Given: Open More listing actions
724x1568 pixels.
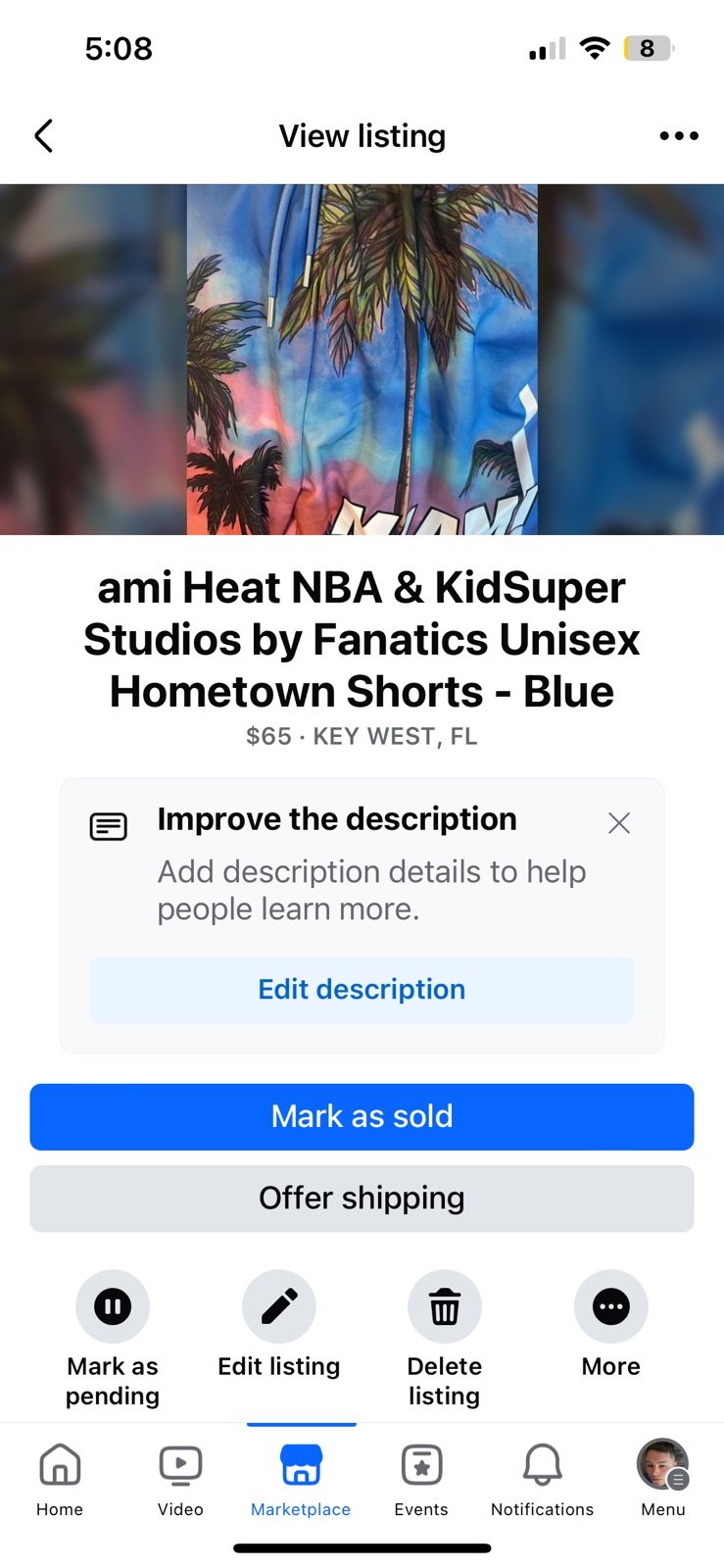Looking at the screenshot, I should 611,1325.
